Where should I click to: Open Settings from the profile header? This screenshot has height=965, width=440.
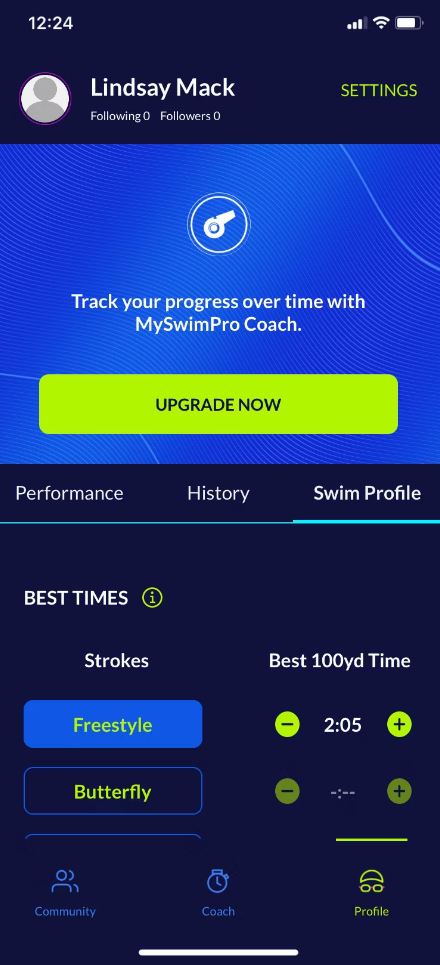click(x=378, y=90)
